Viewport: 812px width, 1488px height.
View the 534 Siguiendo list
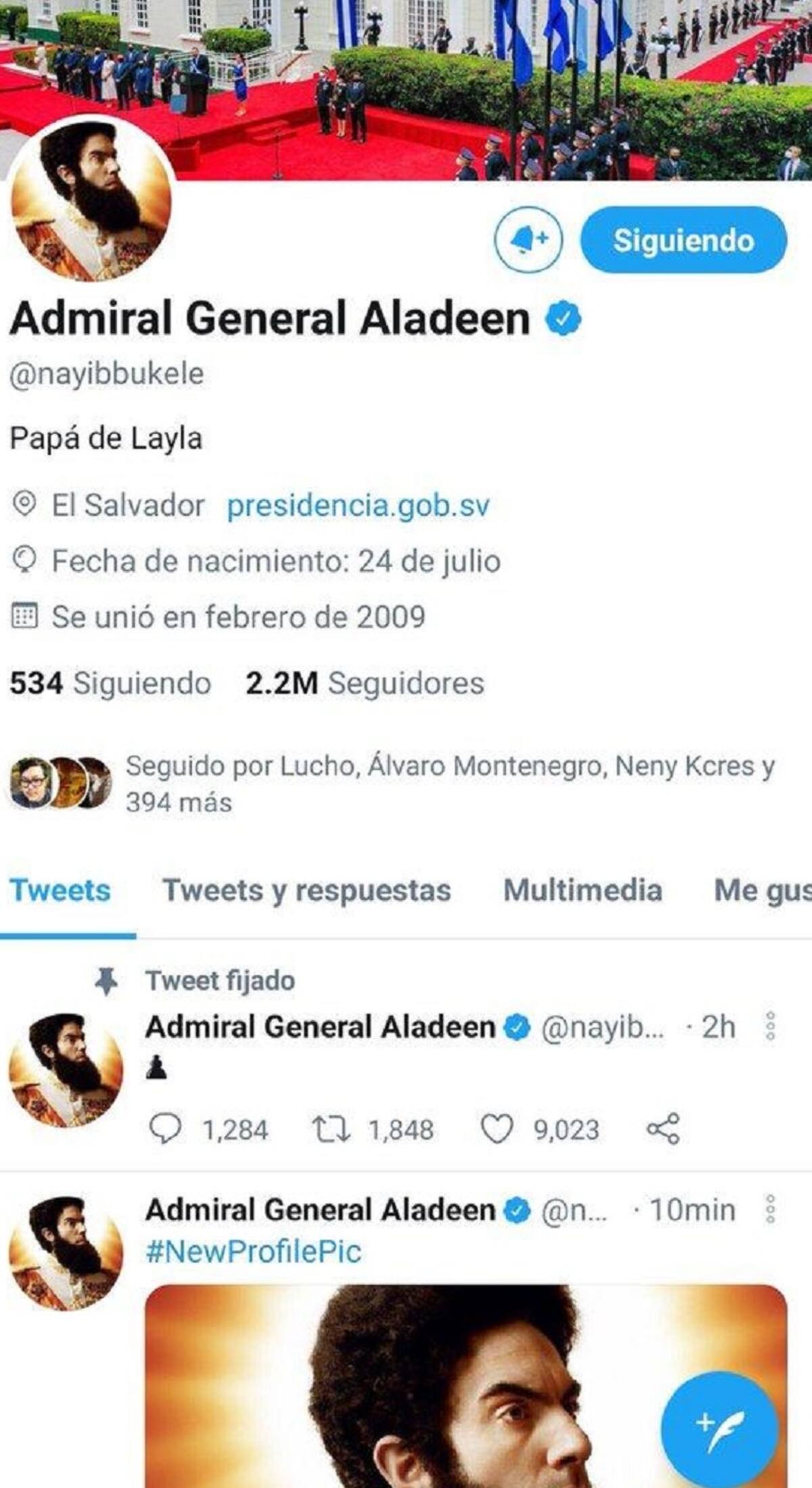pyautogui.click(x=110, y=683)
